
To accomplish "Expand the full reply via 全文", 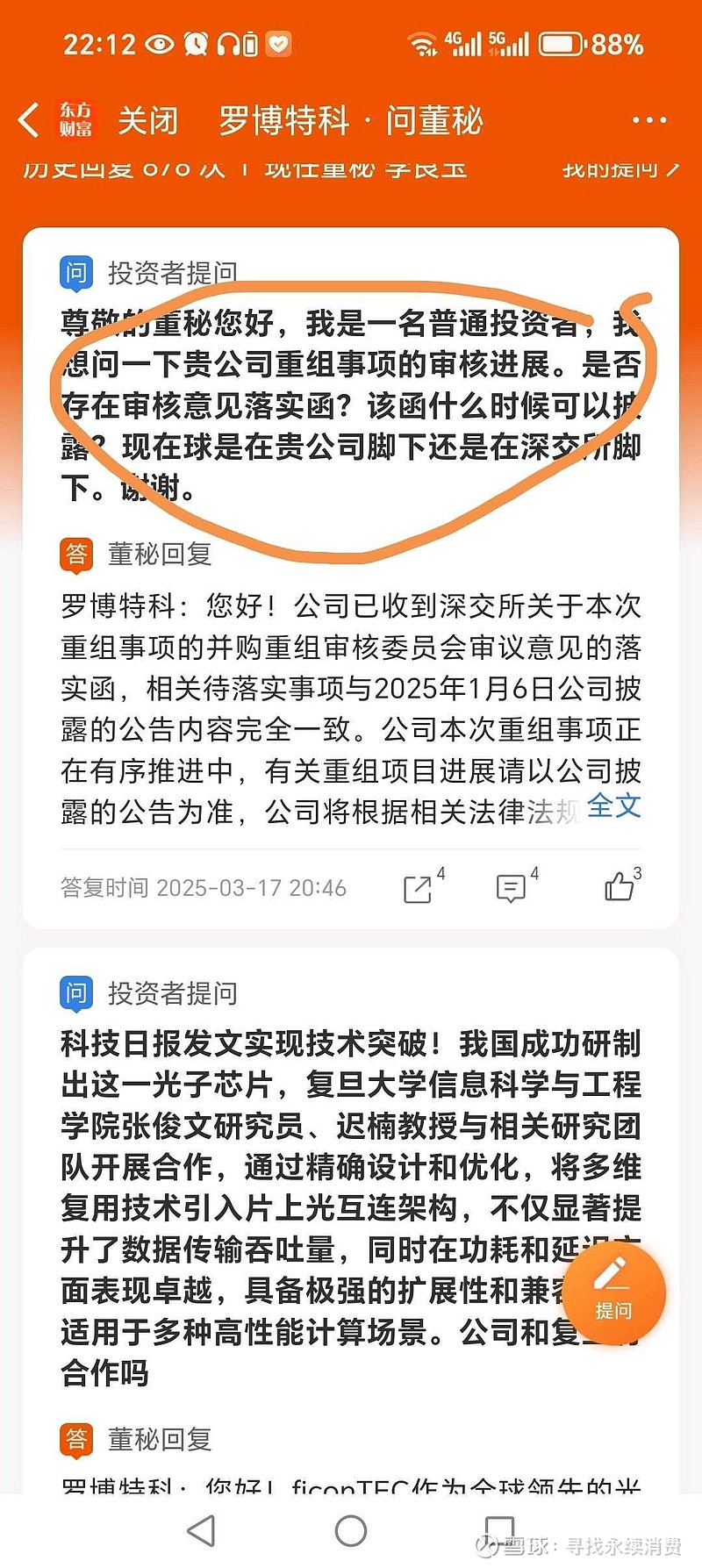I will (x=614, y=806).
